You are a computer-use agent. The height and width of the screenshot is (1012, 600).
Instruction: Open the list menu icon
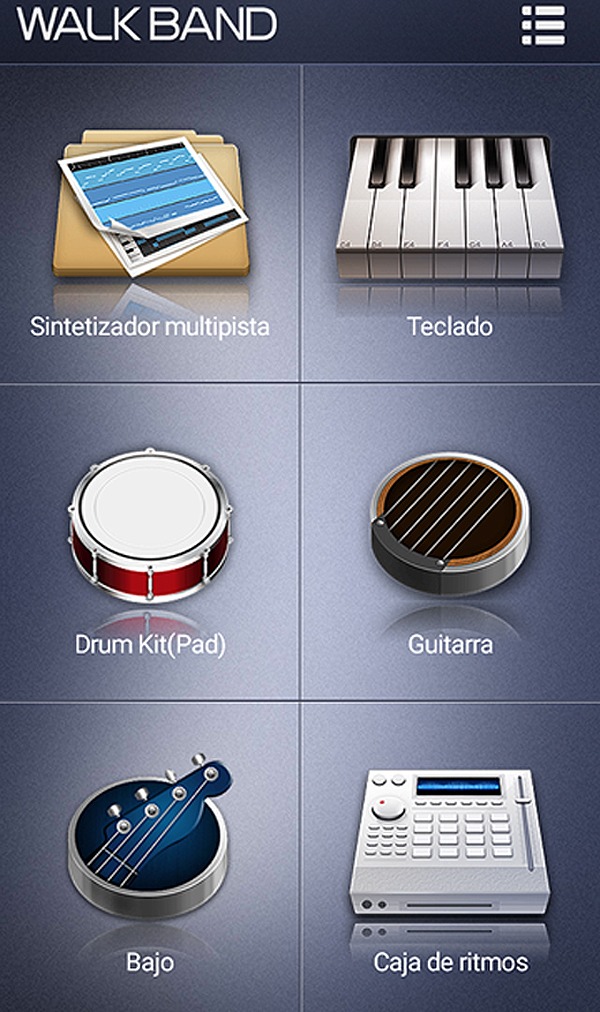click(543, 25)
